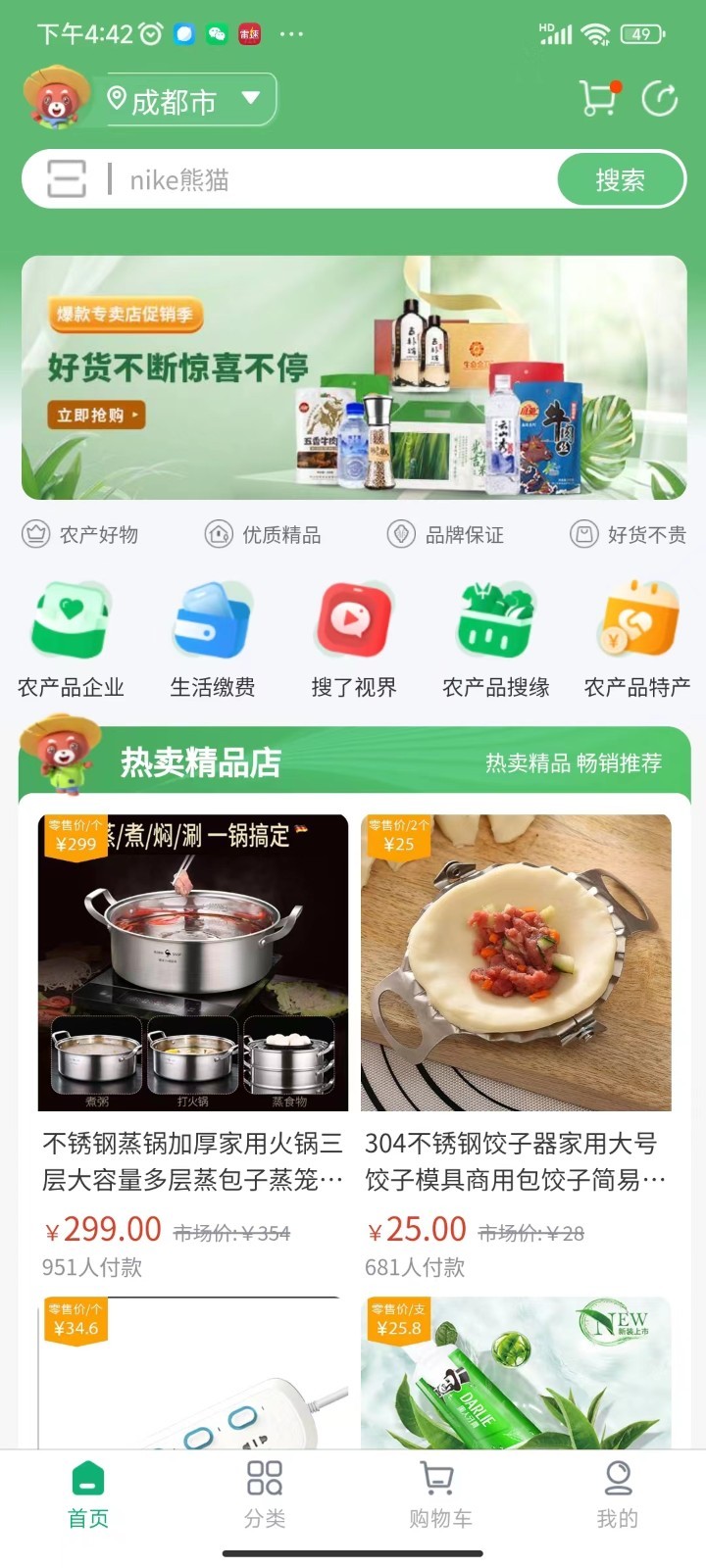Focus the search field showing nike熊猫
The width and height of the screenshot is (706, 1568).
point(333,179)
